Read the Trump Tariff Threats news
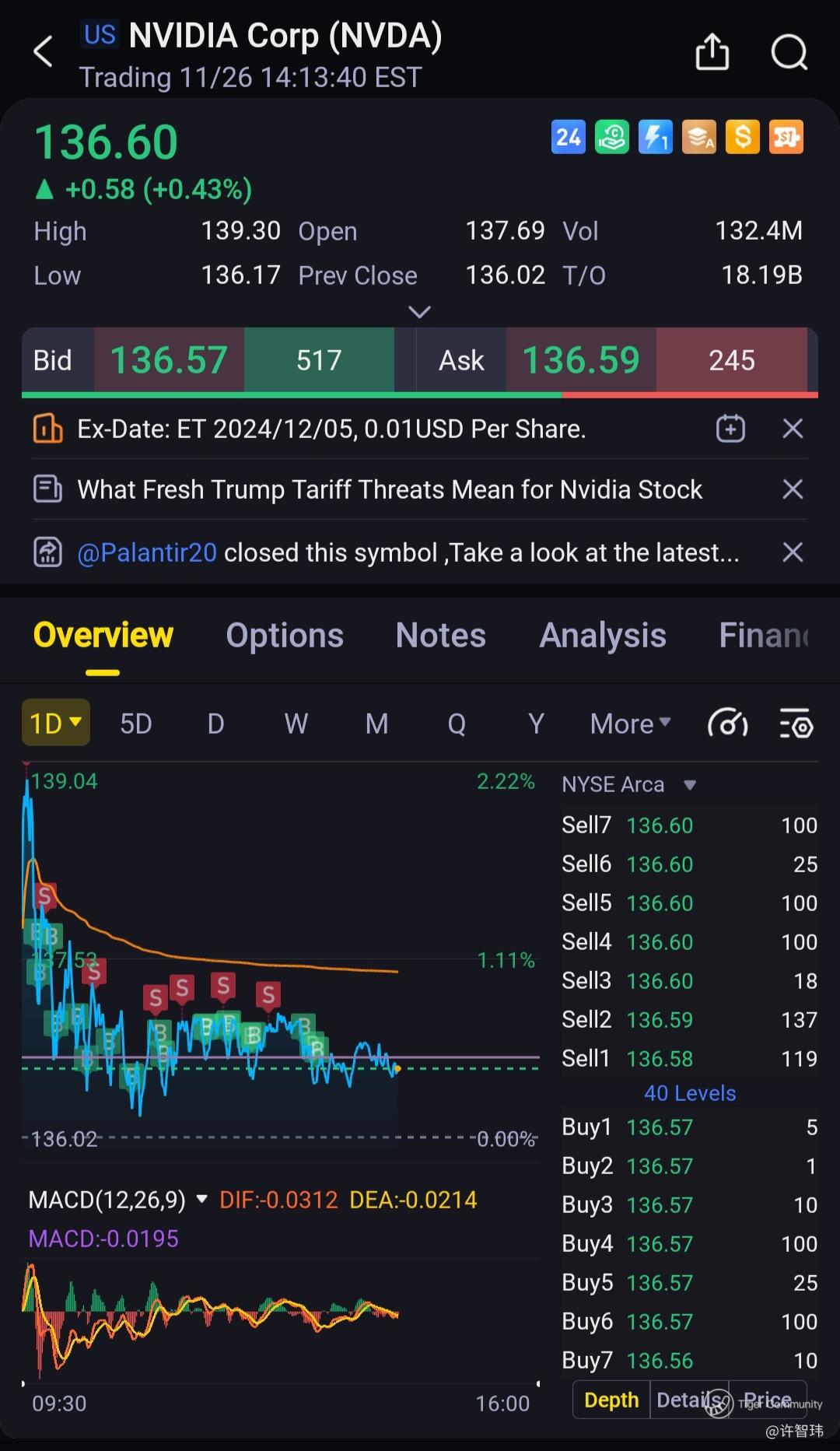This screenshot has height=1451, width=840. (x=389, y=489)
